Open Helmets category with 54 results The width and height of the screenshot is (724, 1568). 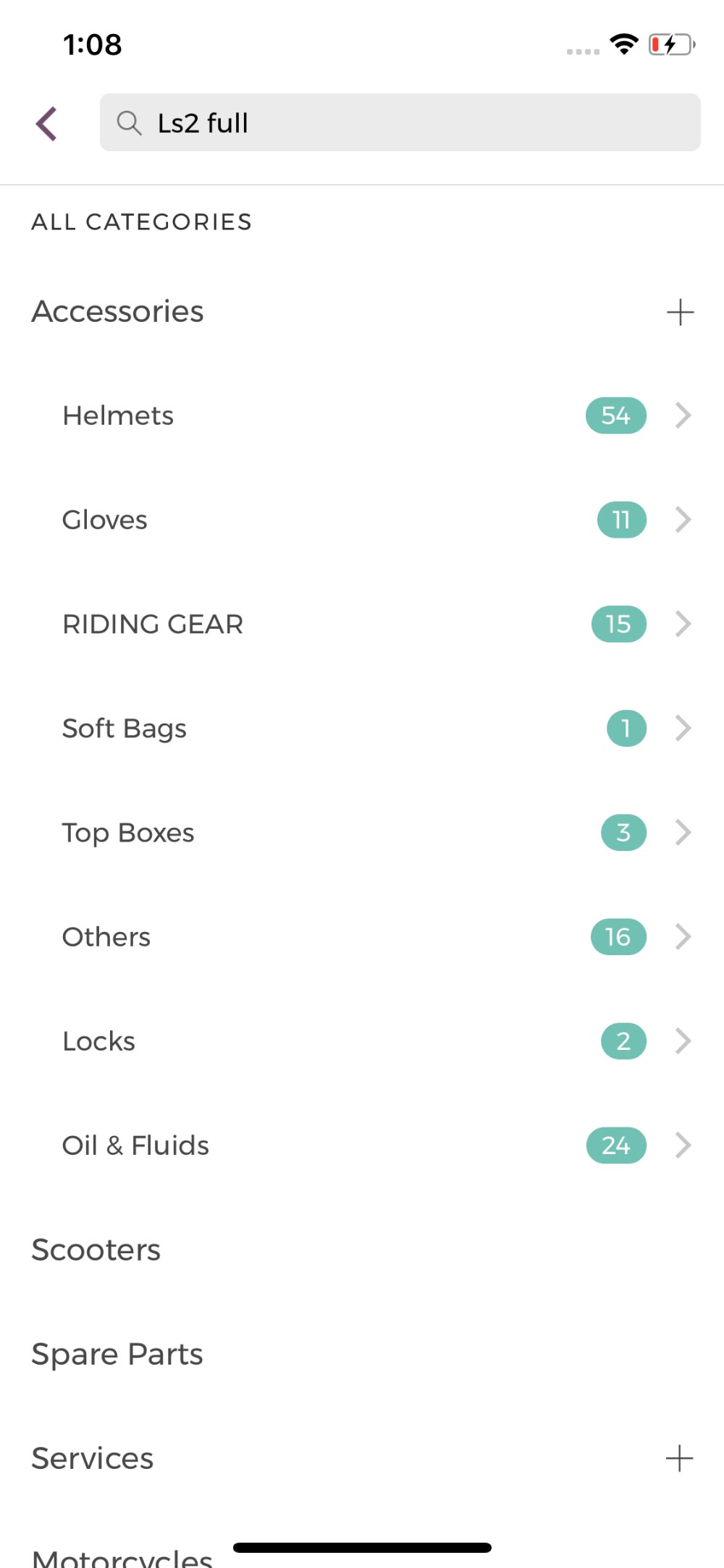[362, 415]
